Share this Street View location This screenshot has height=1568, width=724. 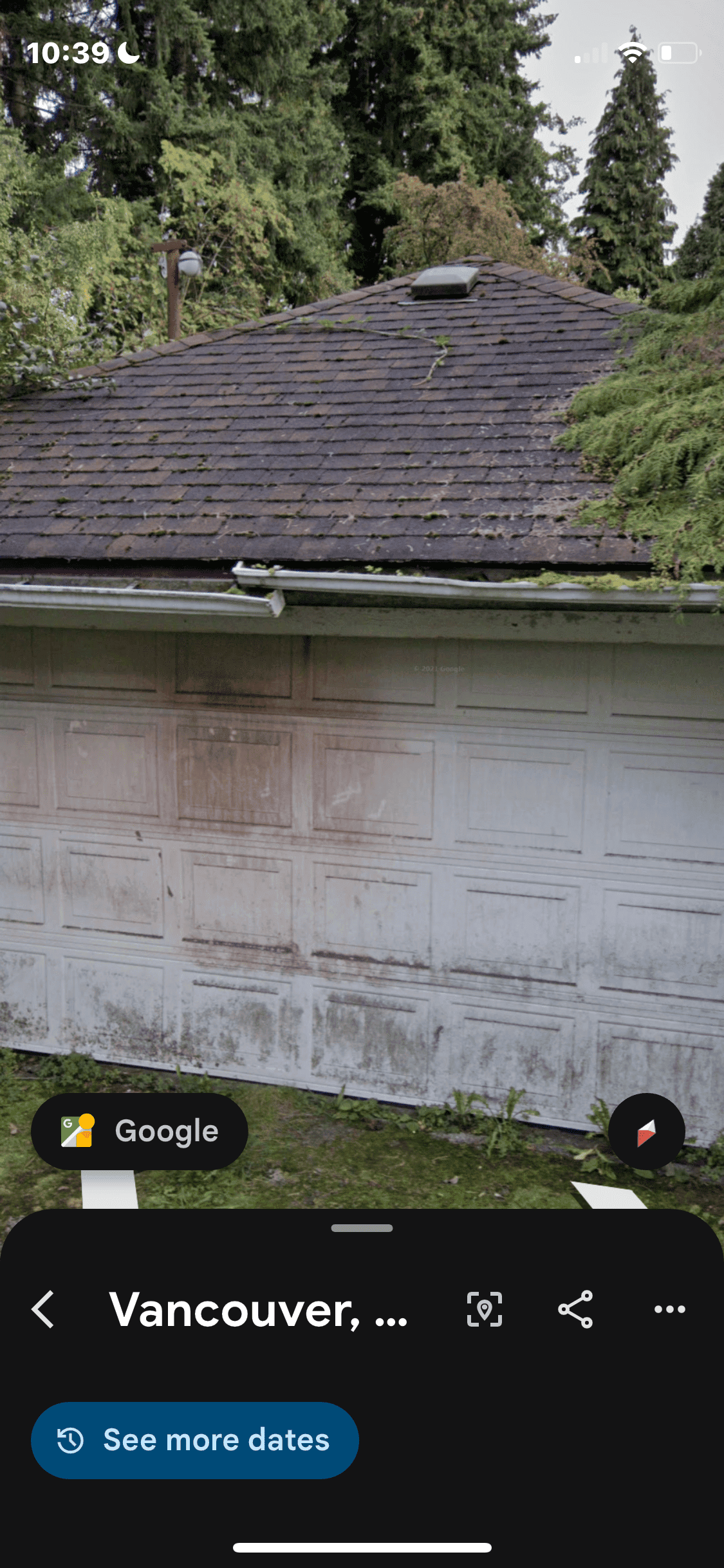click(x=575, y=1309)
